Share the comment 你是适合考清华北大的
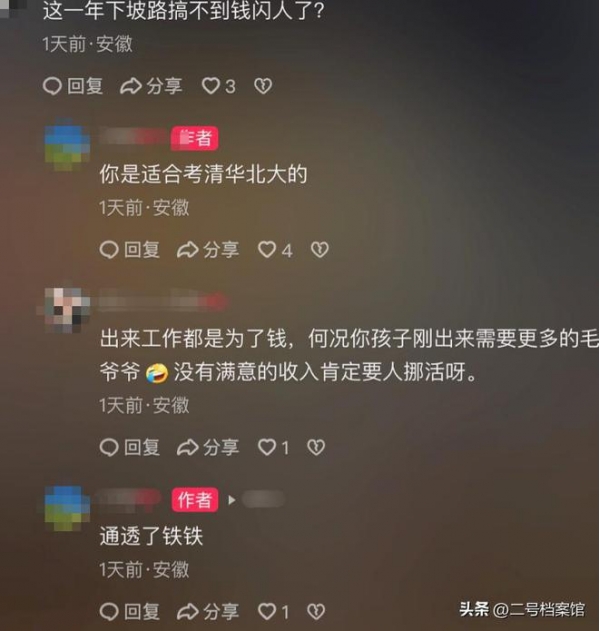 coord(208,250)
